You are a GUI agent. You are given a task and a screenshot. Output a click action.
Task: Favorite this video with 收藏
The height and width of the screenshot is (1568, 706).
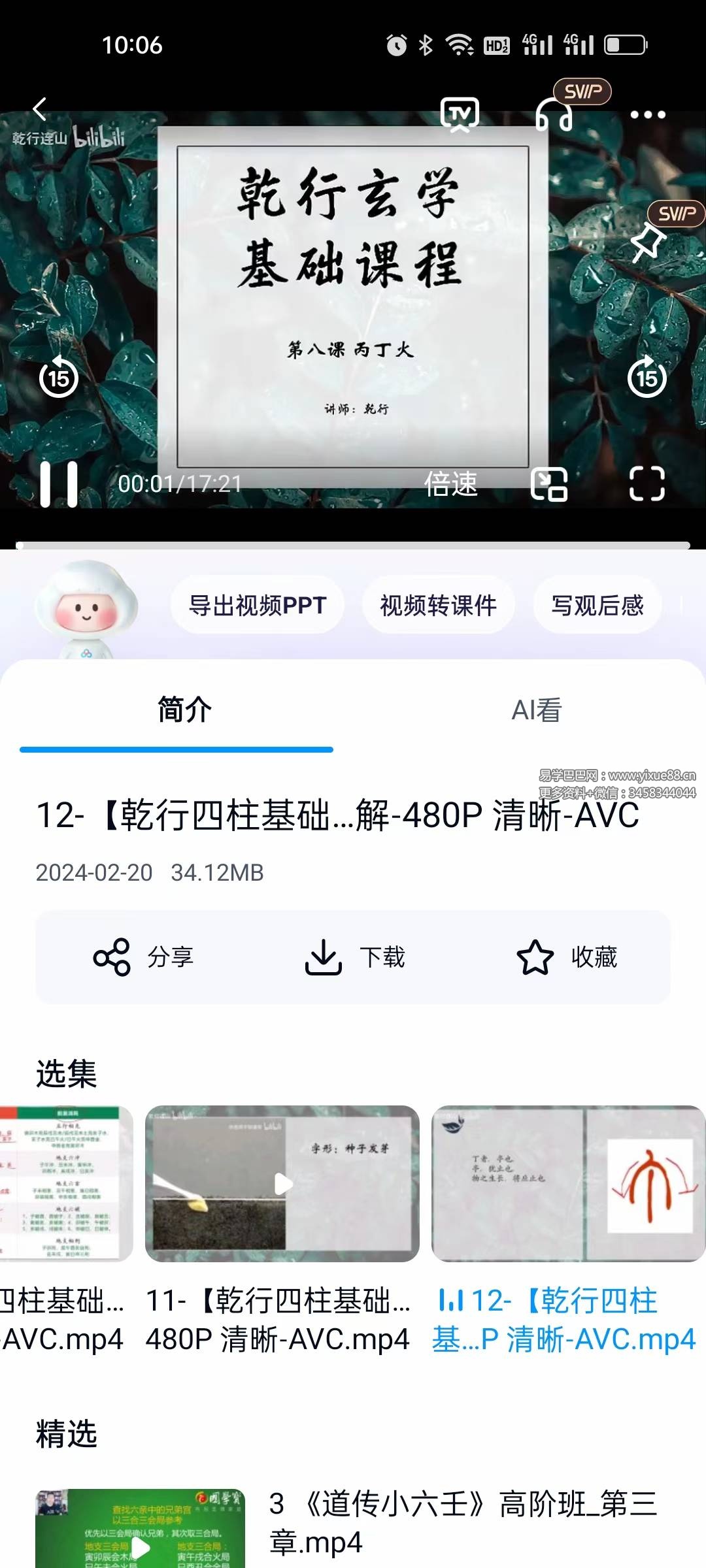(571, 958)
